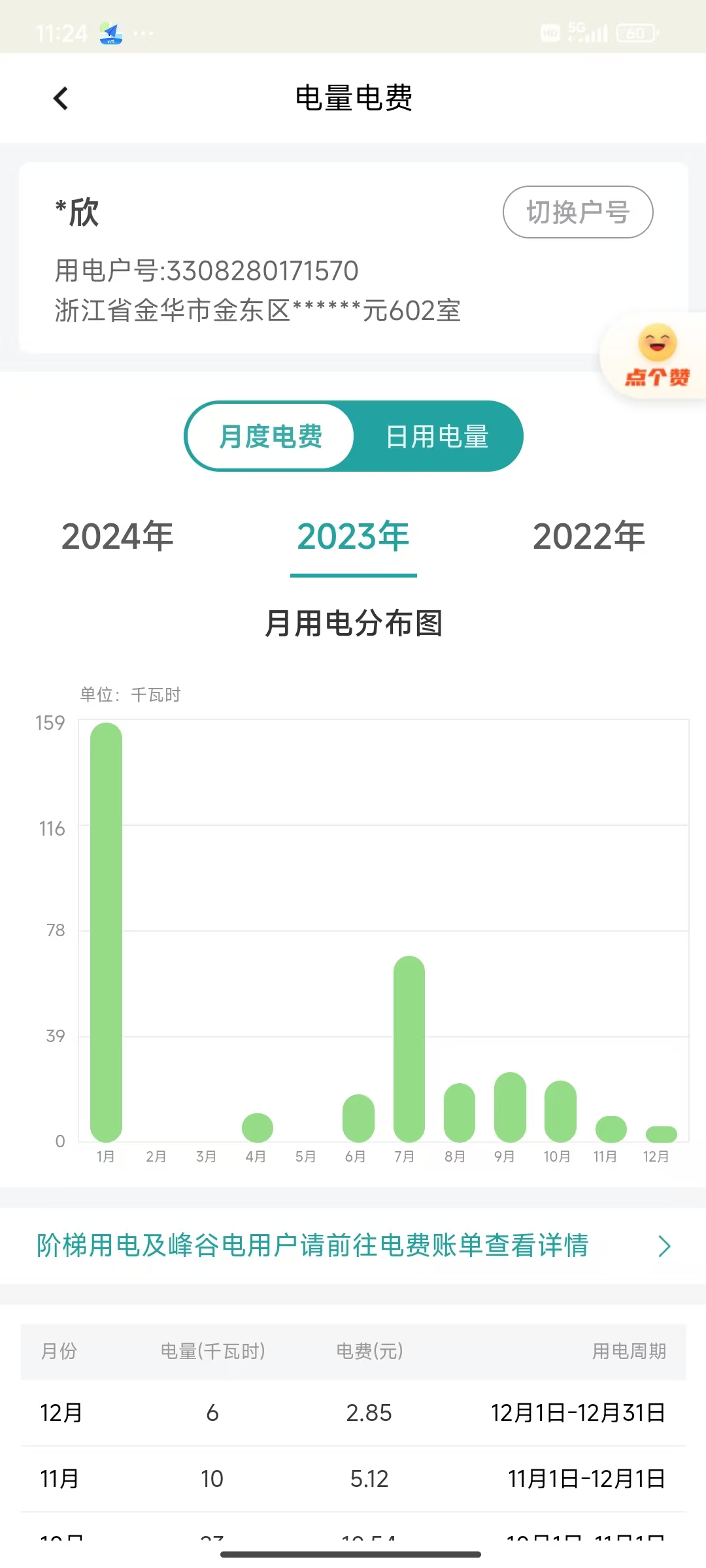Viewport: 706px width, 1568px height.
Task: Tap the 7月 bar in the chart
Action: pyautogui.click(x=409, y=1049)
